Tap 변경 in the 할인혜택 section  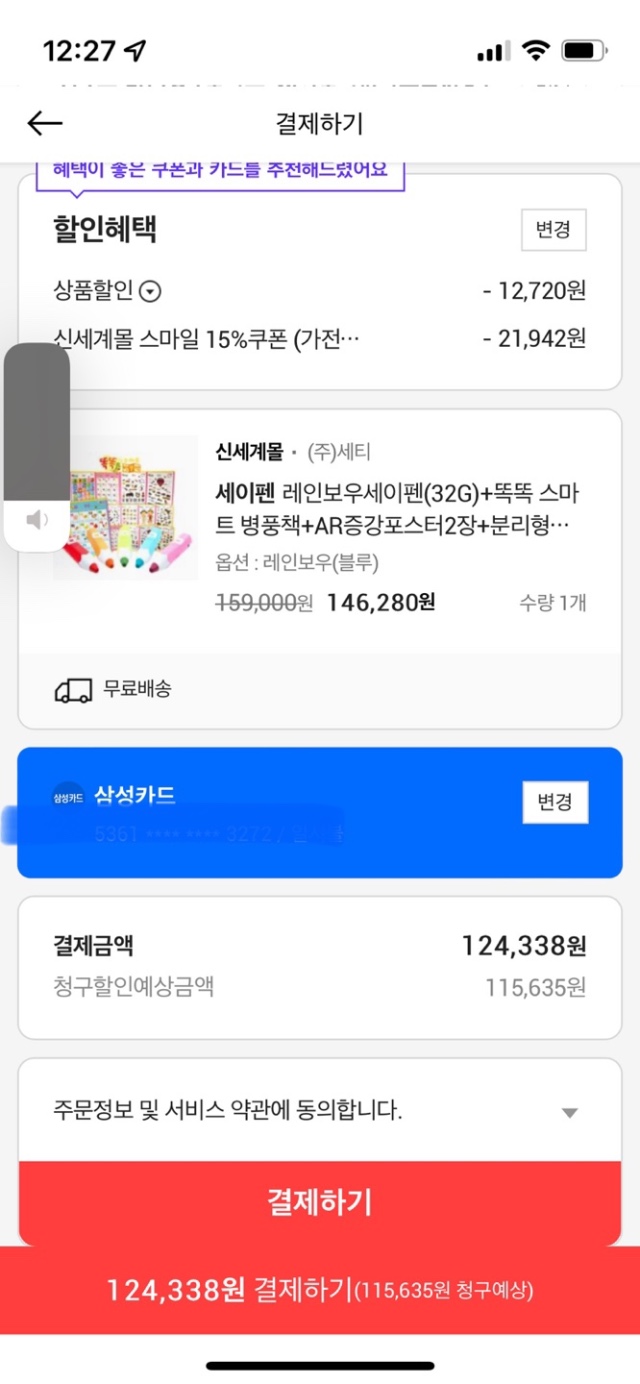click(553, 230)
